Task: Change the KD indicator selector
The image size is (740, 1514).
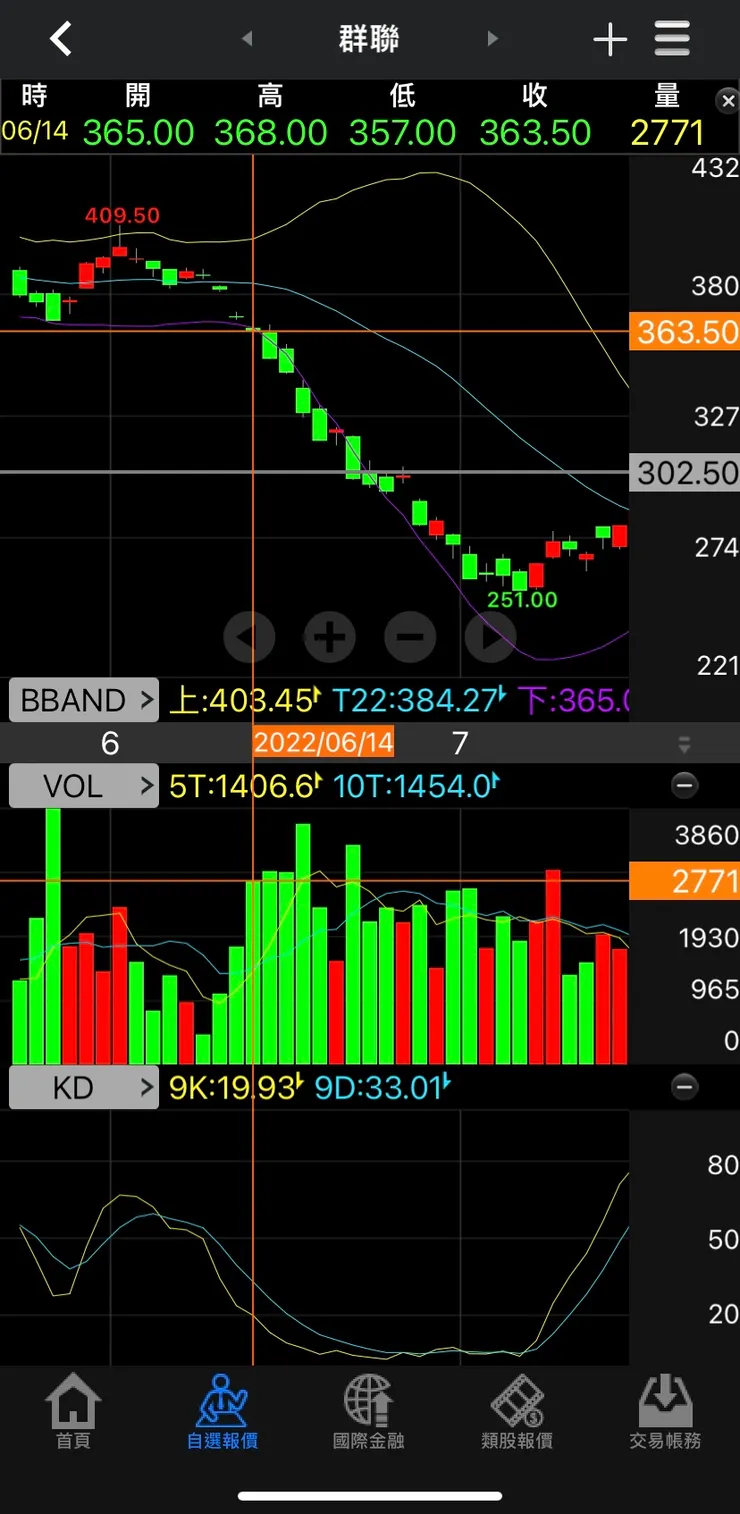Action: 84,1087
